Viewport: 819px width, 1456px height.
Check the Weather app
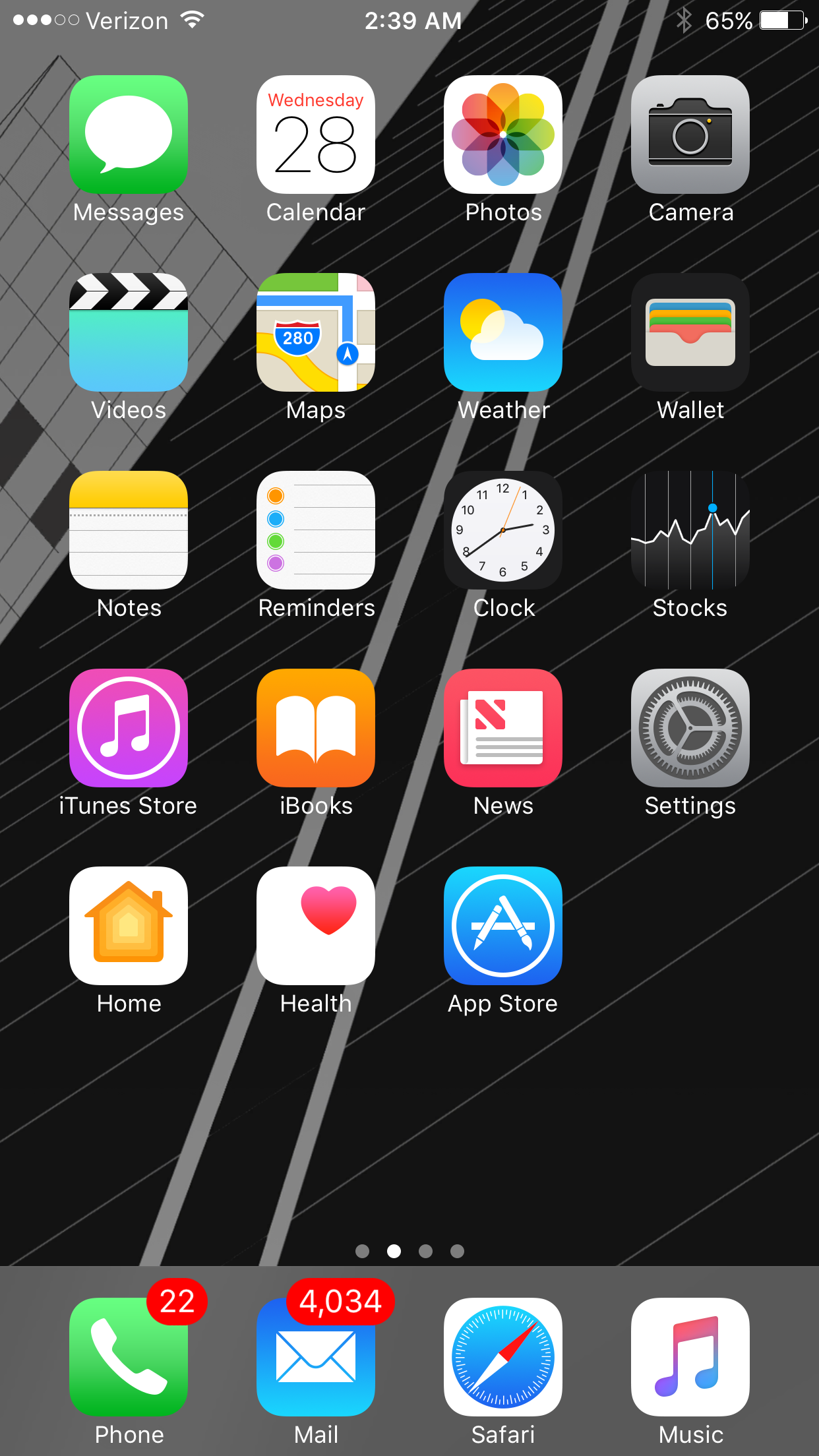pos(503,332)
